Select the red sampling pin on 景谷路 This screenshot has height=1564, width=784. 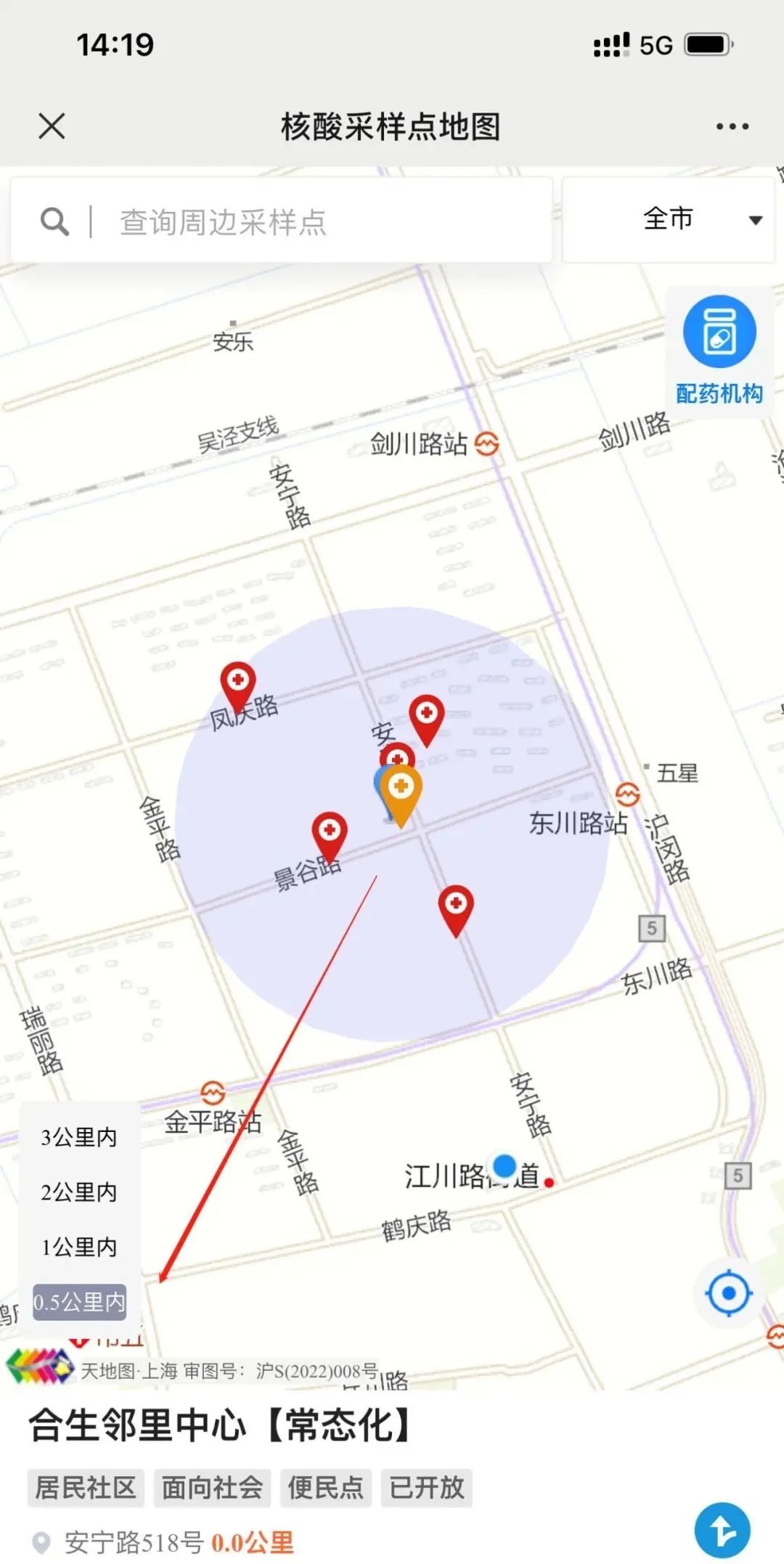point(330,834)
